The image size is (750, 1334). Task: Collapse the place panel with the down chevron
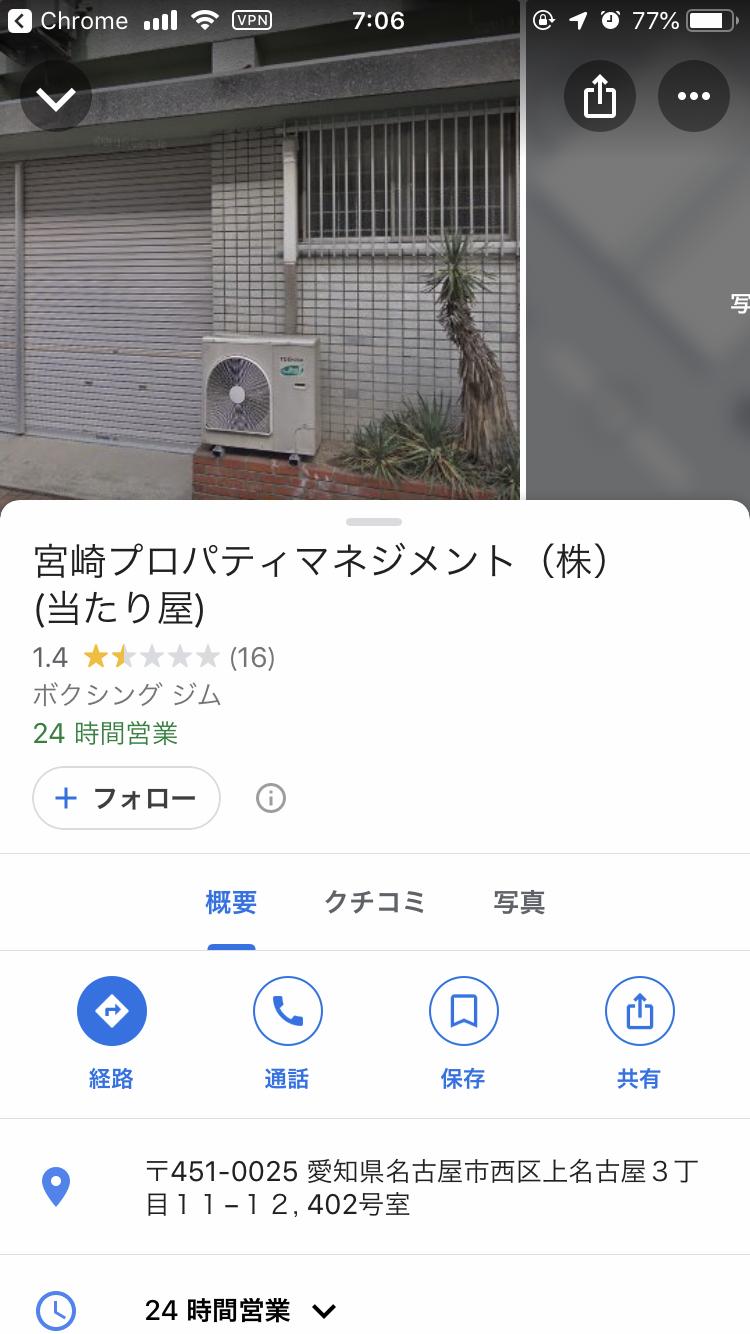point(56,97)
